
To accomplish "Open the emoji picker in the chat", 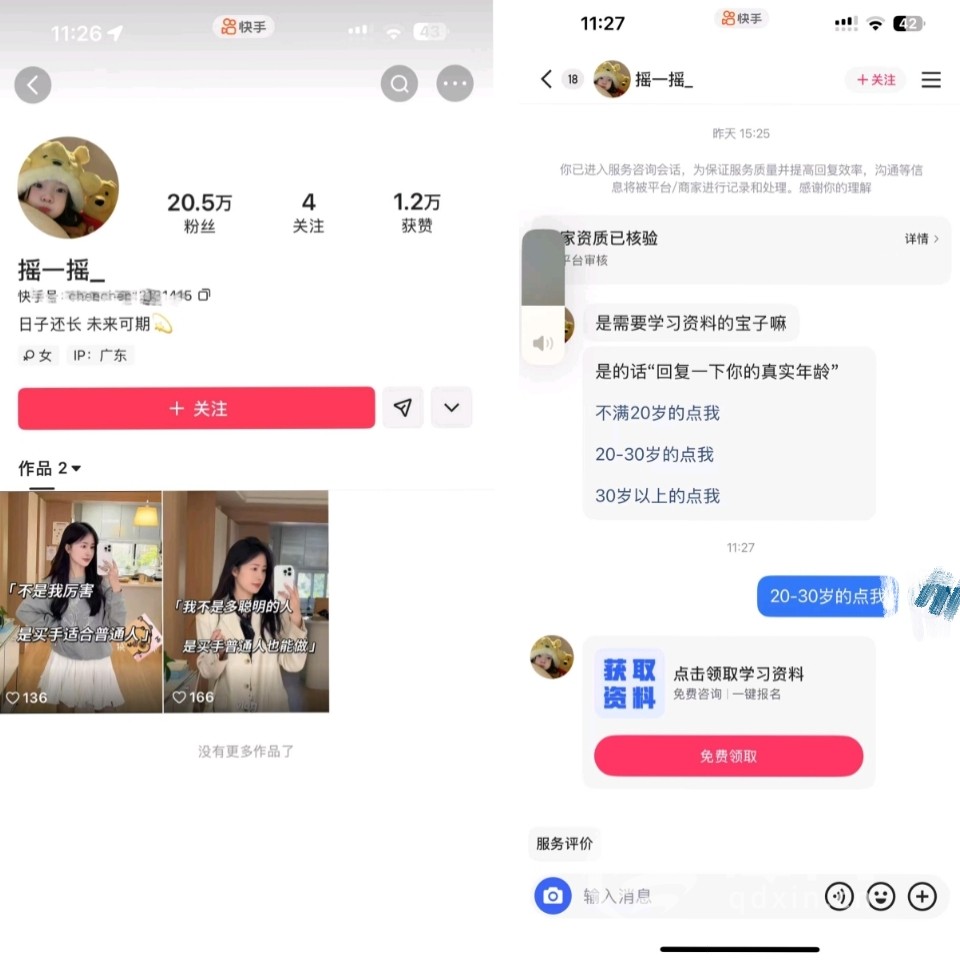I will (880, 896).
